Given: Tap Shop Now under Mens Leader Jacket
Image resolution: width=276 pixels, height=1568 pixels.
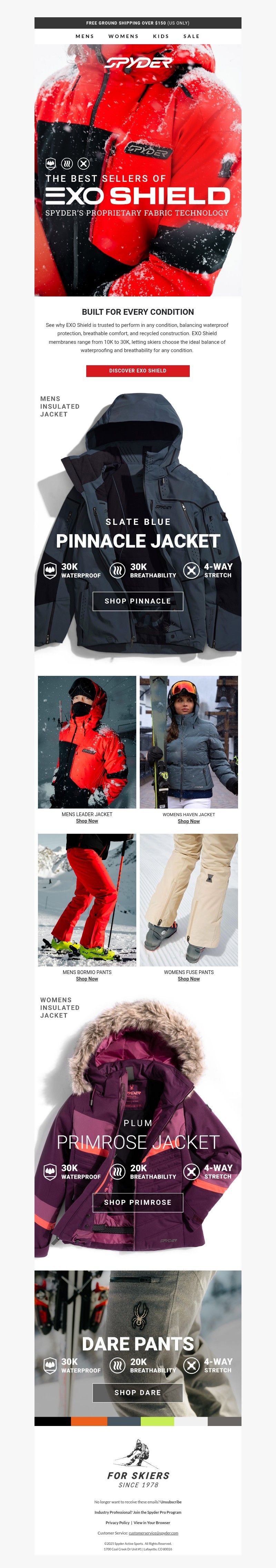Looking at the screenshot, I should (x=87, y=821).
